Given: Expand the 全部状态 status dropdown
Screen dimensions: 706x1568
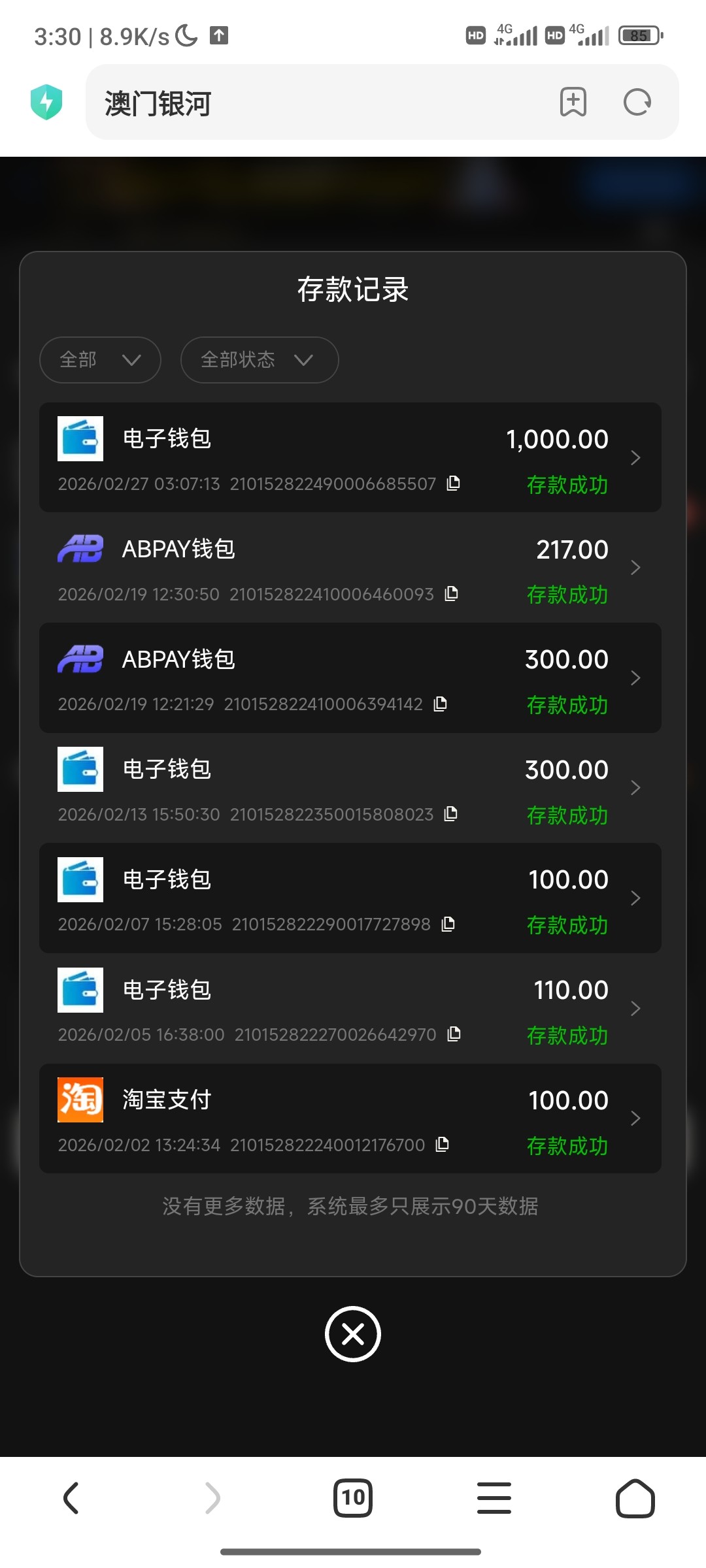Looking at the screenshot, I should pos(259,360).
